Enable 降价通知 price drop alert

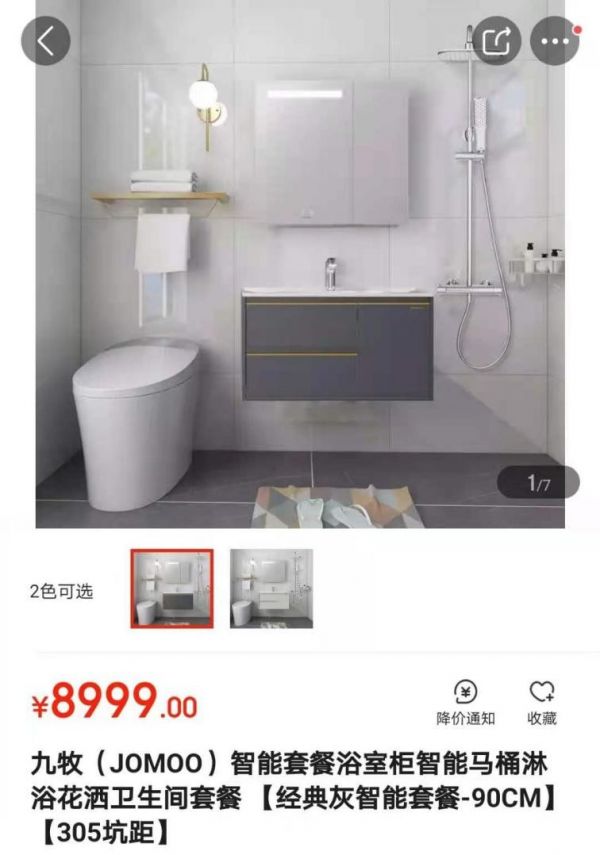465,702
